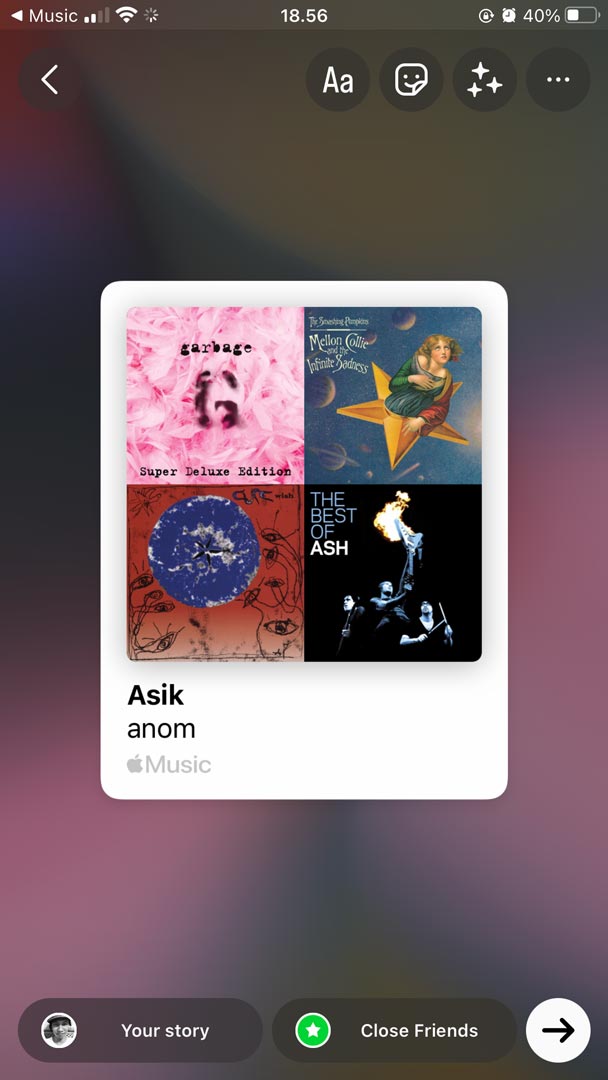608x1080 pixels.
Task: Tap the arrow to send to recipients
Action: [558, 1030]
